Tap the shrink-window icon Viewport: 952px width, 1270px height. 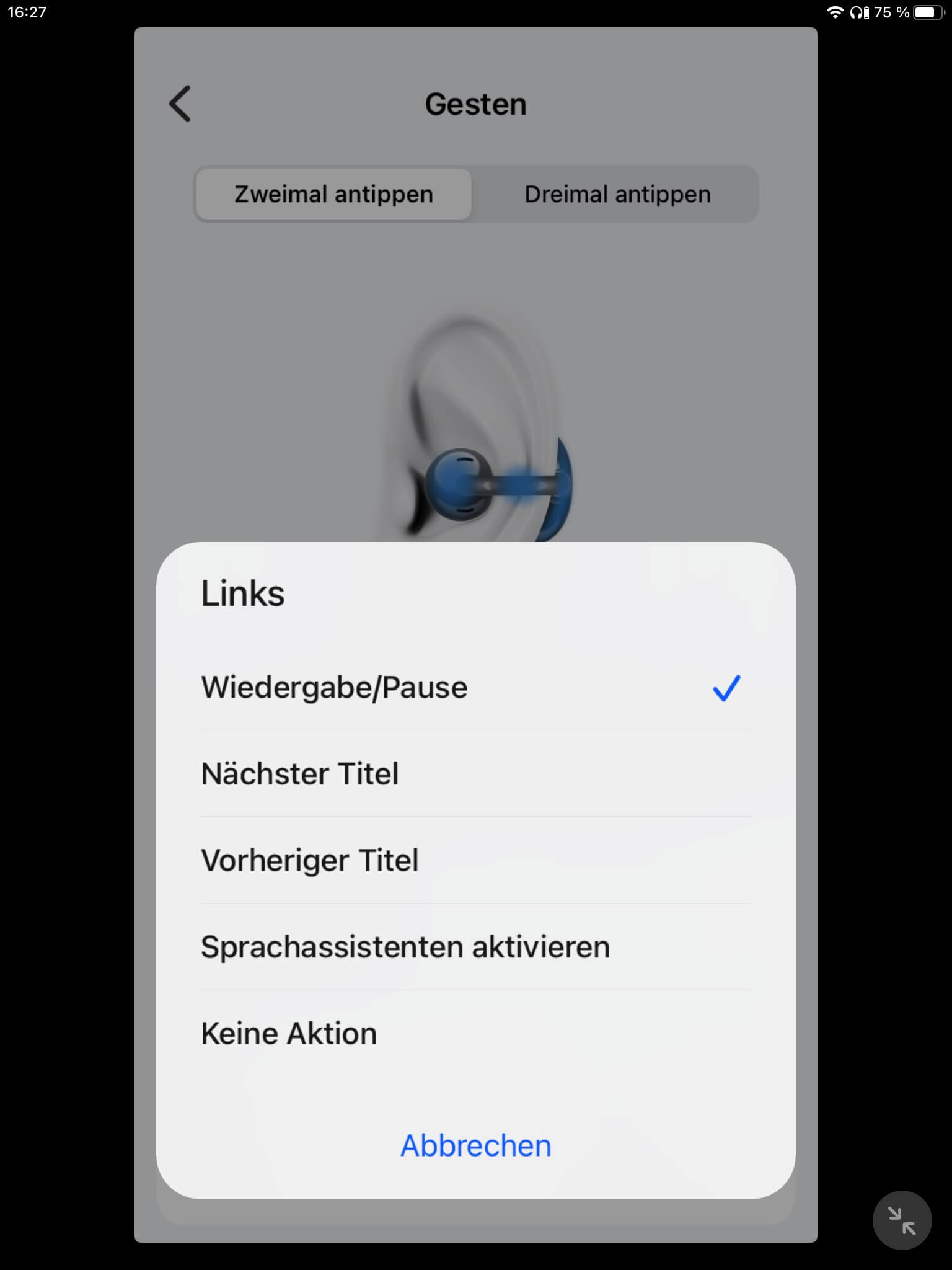pos(902,1220)
